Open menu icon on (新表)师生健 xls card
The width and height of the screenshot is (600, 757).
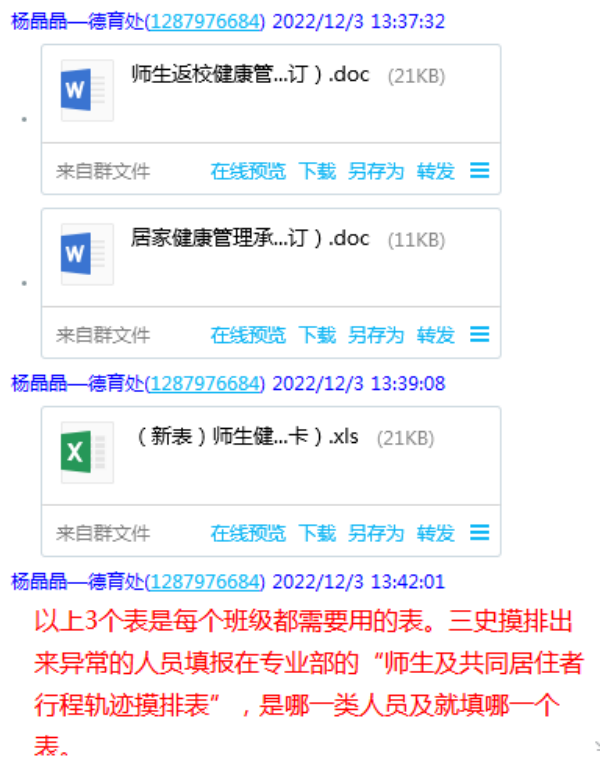pyautogui.click(x=480, y=533)
